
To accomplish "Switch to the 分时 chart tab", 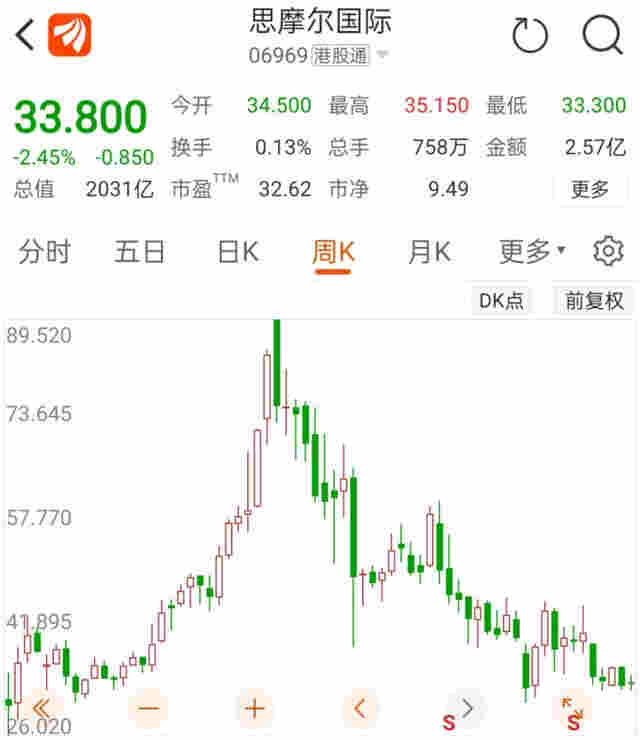I will [44, 252].
